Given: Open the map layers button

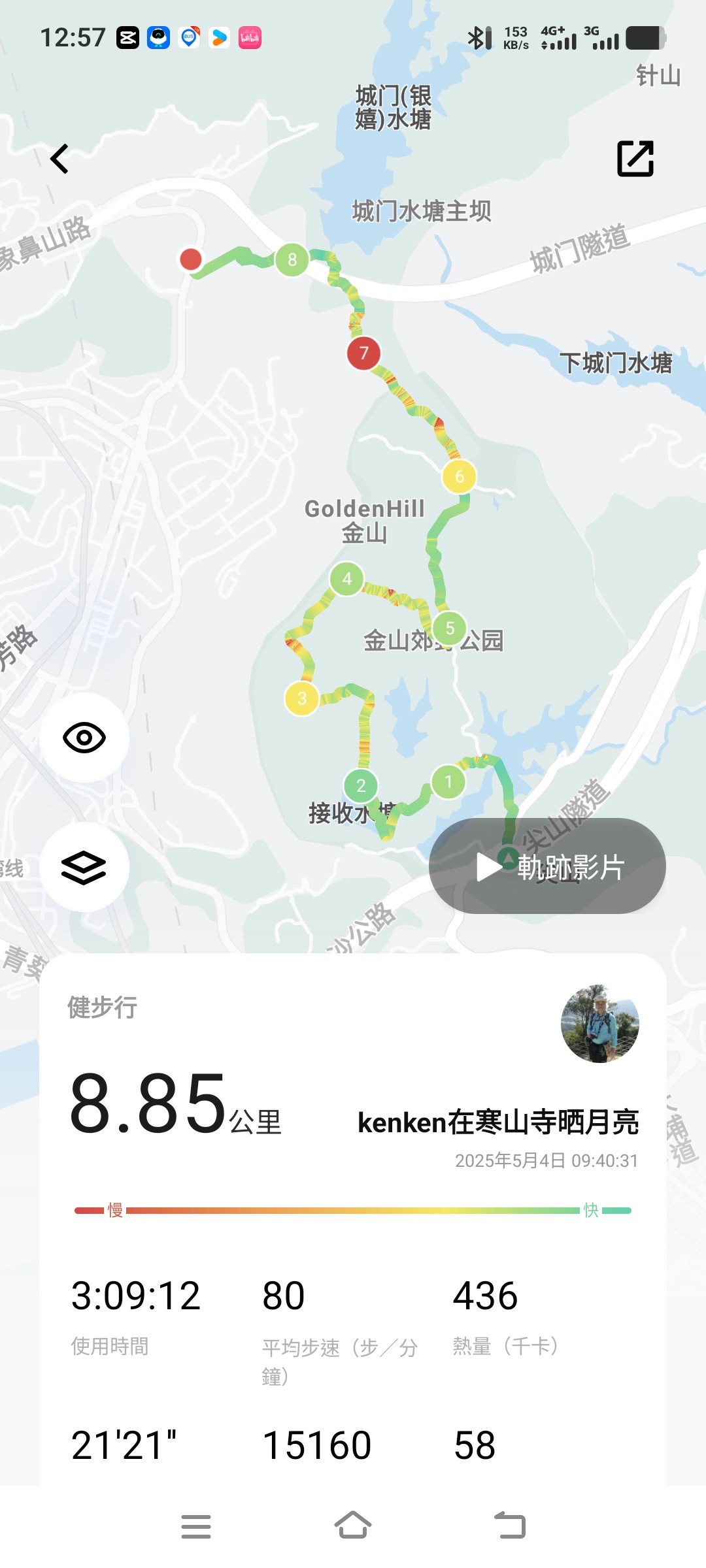Looking at the screenshot, I should 84,867.
